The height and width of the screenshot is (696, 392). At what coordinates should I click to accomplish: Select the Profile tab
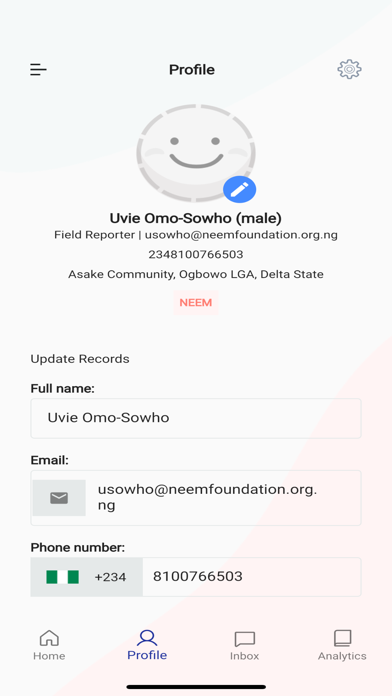tap(147, 645)
